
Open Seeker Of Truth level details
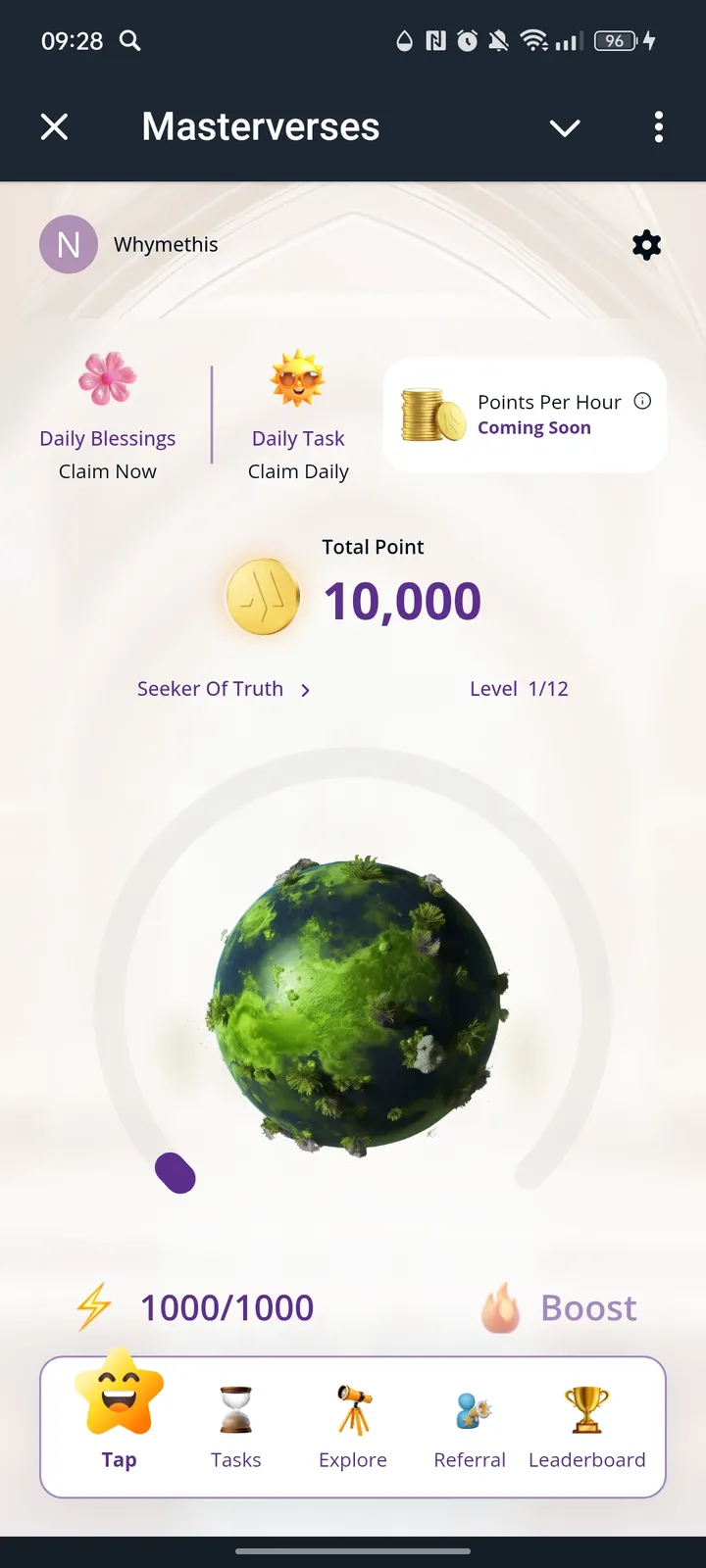click(224, 689)
